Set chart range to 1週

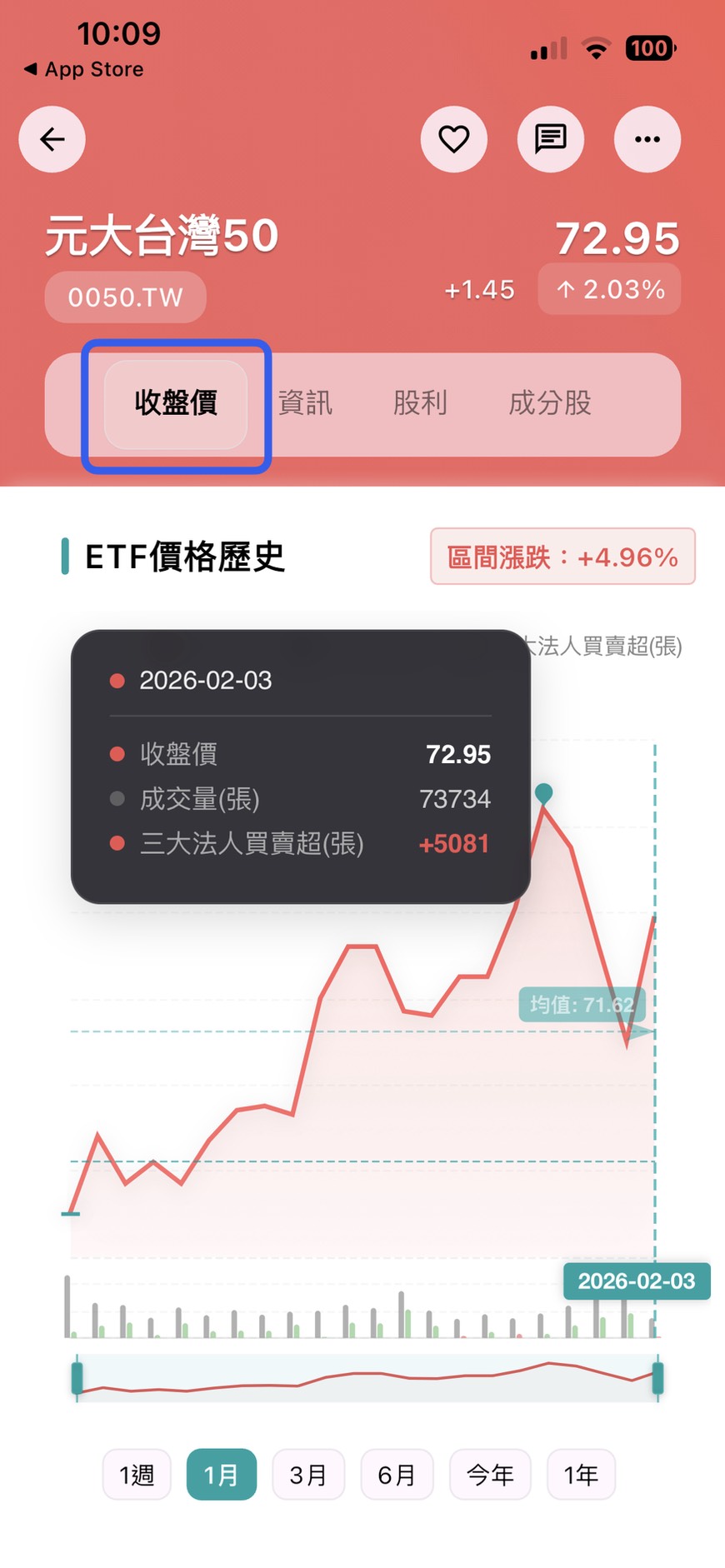[x=137, y=1475]
